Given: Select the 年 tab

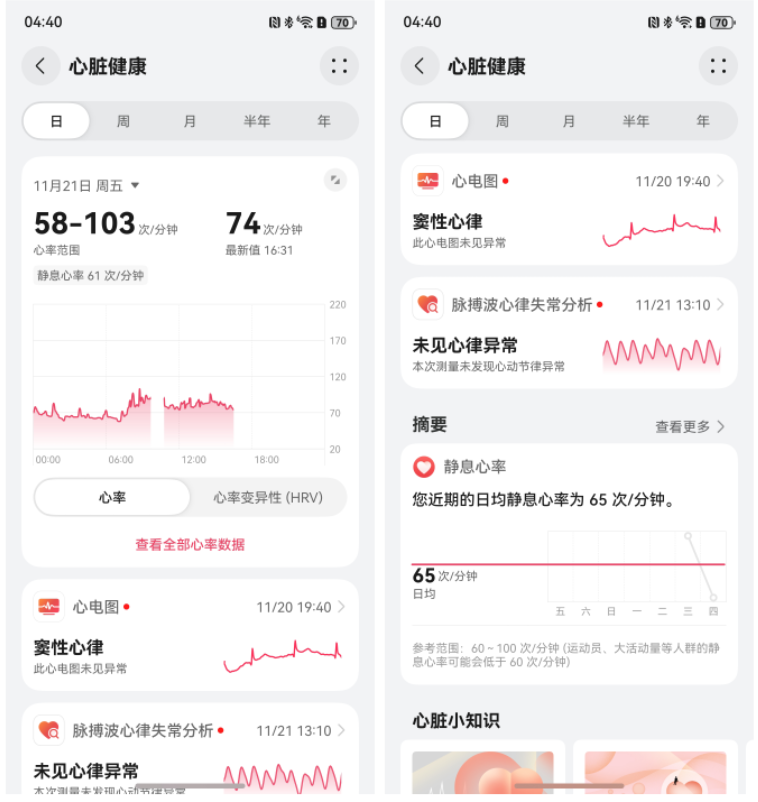Looking at the screenshot, I should coord(324,120).
